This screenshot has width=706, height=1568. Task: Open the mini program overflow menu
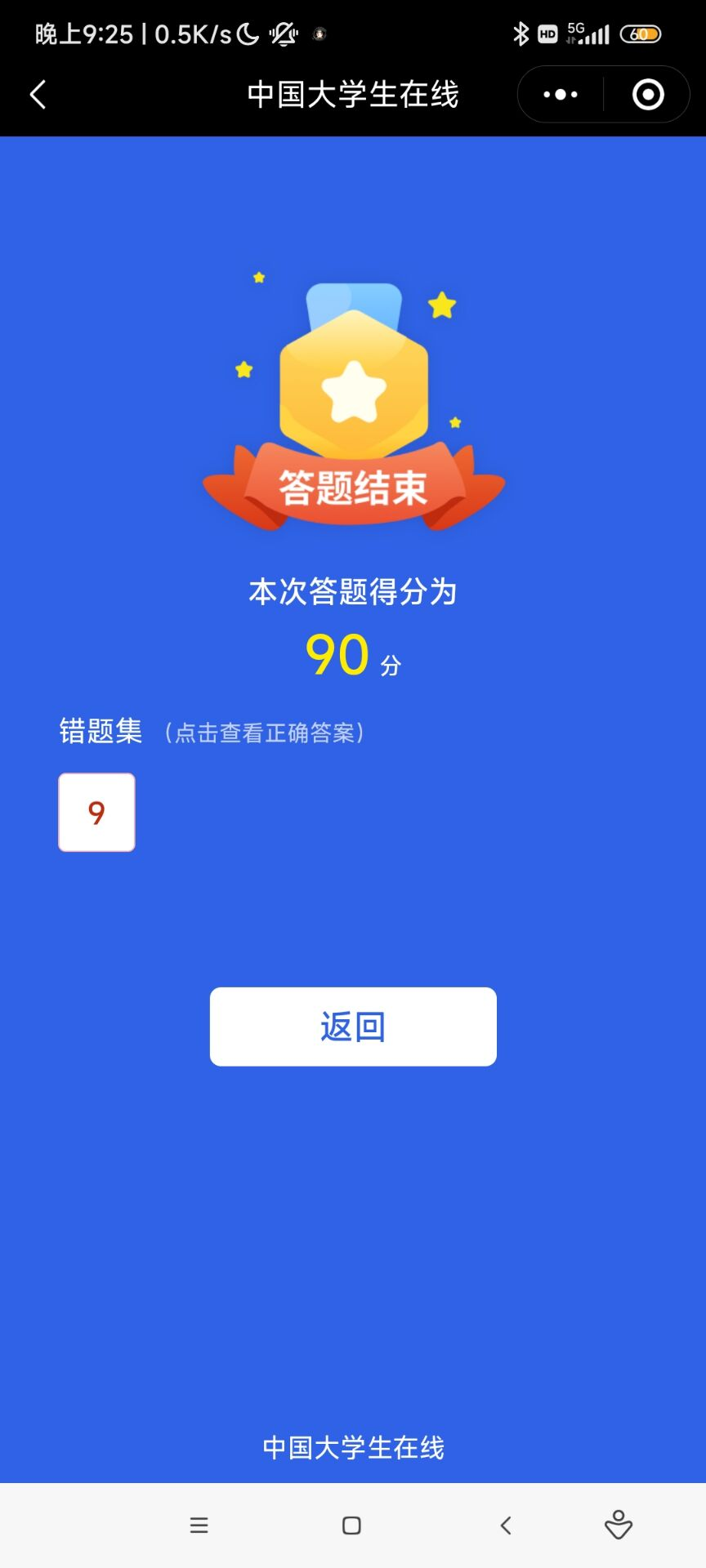coord(561,95)
